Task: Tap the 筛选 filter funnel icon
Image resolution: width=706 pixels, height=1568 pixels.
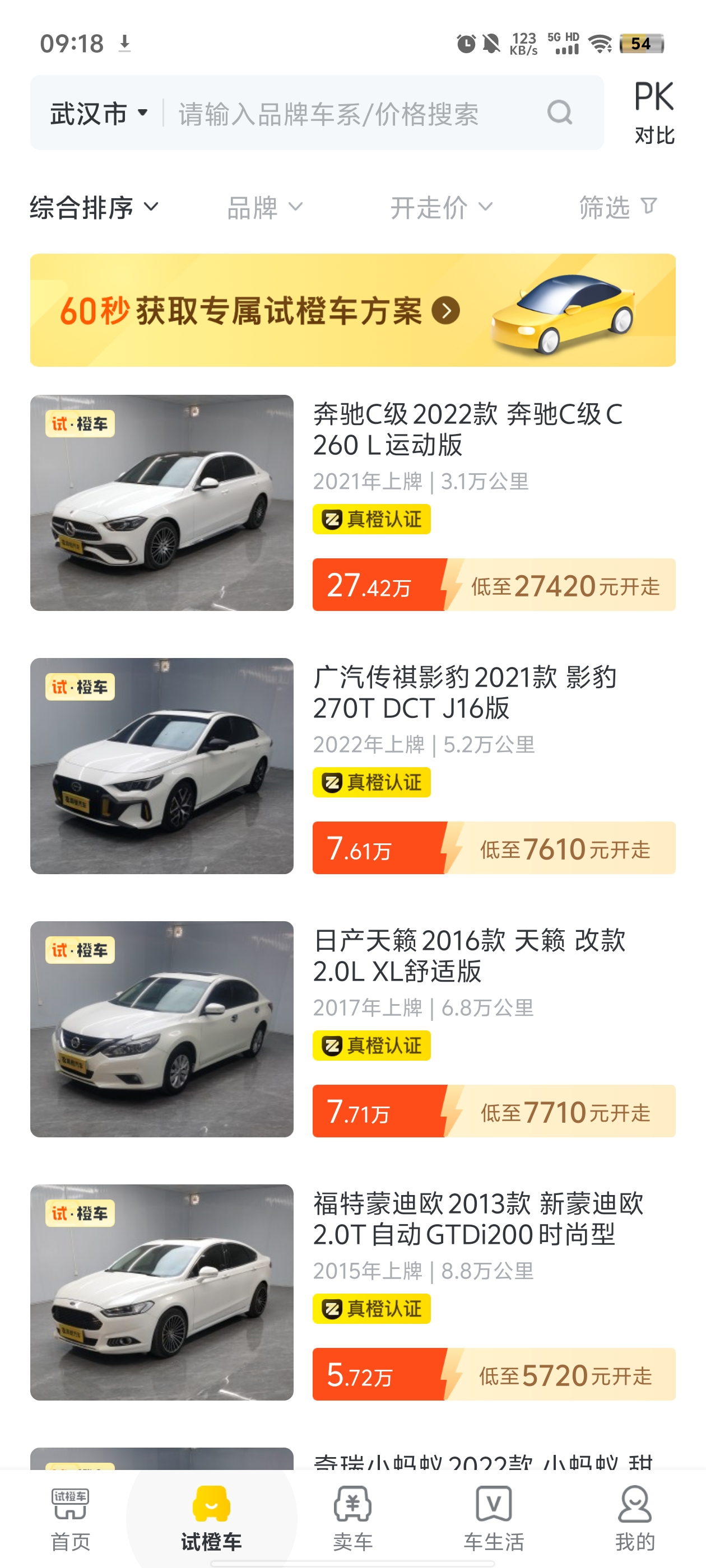Action: pyautogui.click(x=617, y=208)
